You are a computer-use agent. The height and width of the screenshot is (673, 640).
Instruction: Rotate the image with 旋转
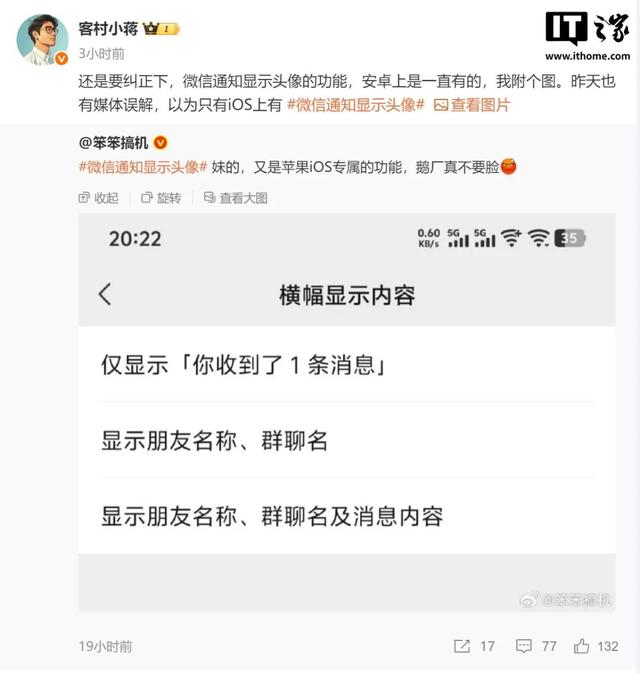pos(160,198)
